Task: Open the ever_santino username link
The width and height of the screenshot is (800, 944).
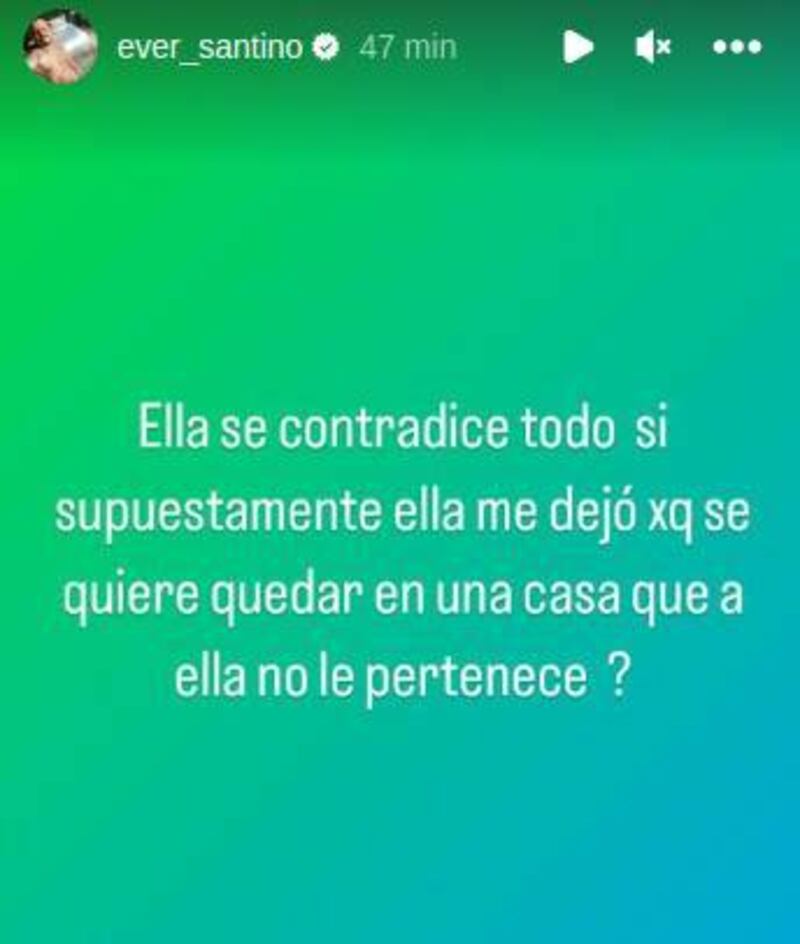Action: point(209,47)
